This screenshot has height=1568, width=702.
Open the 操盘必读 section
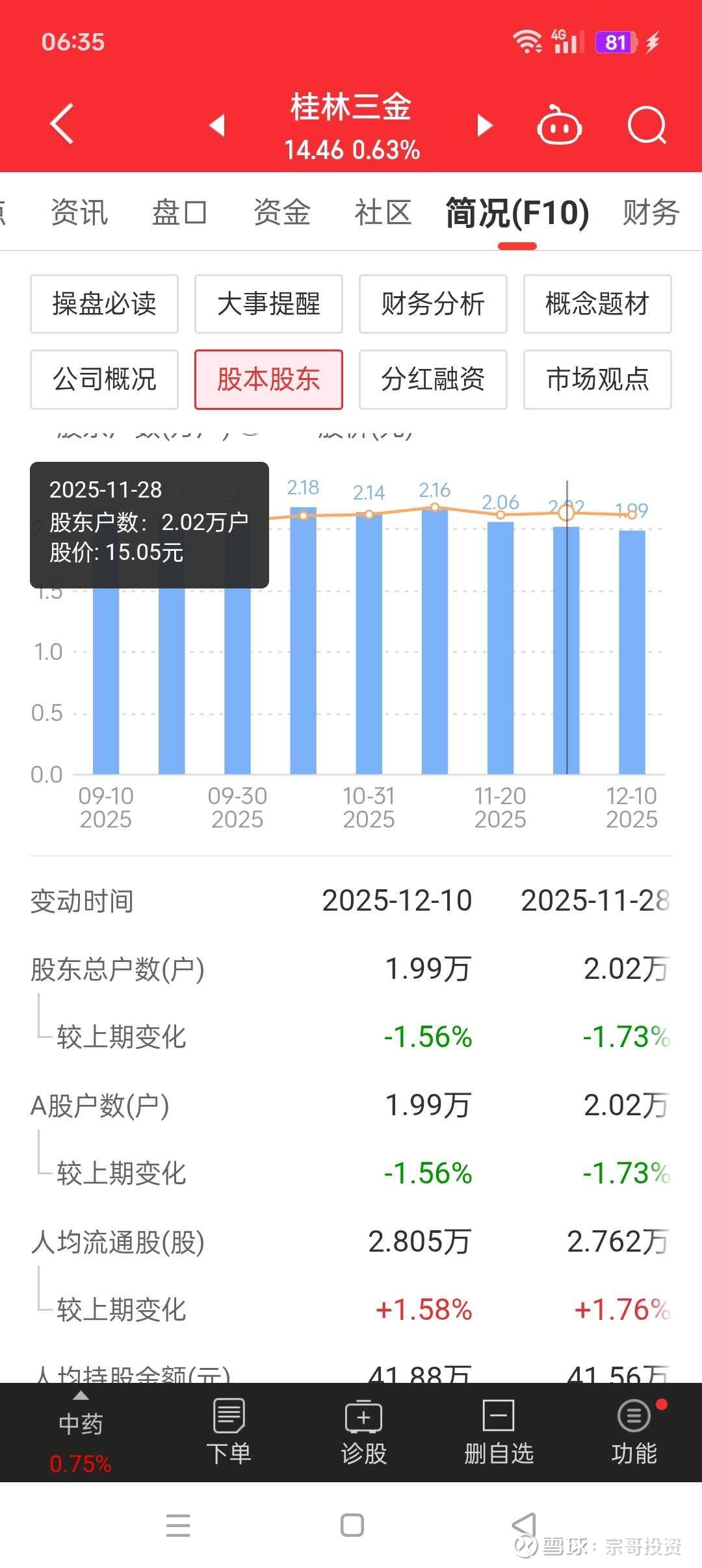104,304
